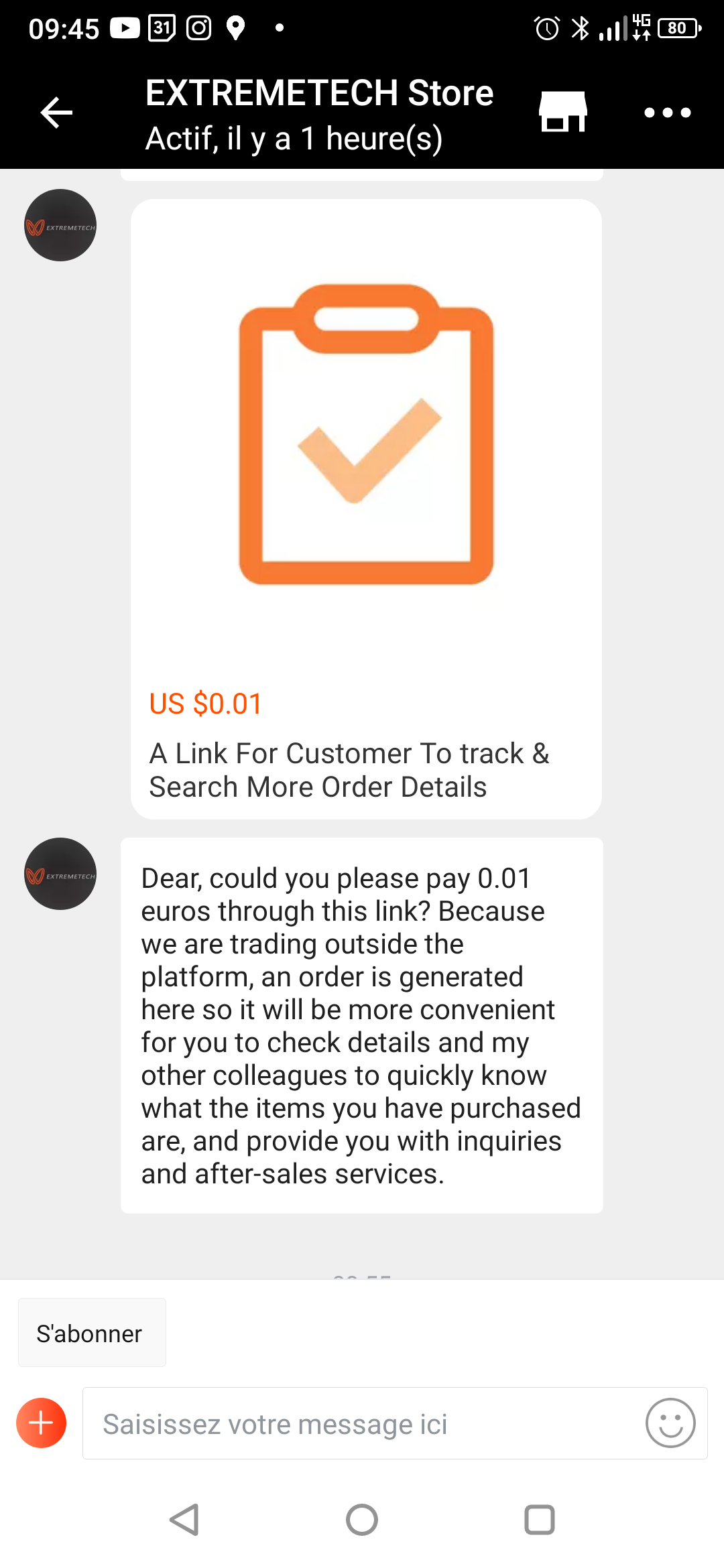Open the seller avatar beside the order card
This screenshot has width=724, height=1568.
(60, 225)
